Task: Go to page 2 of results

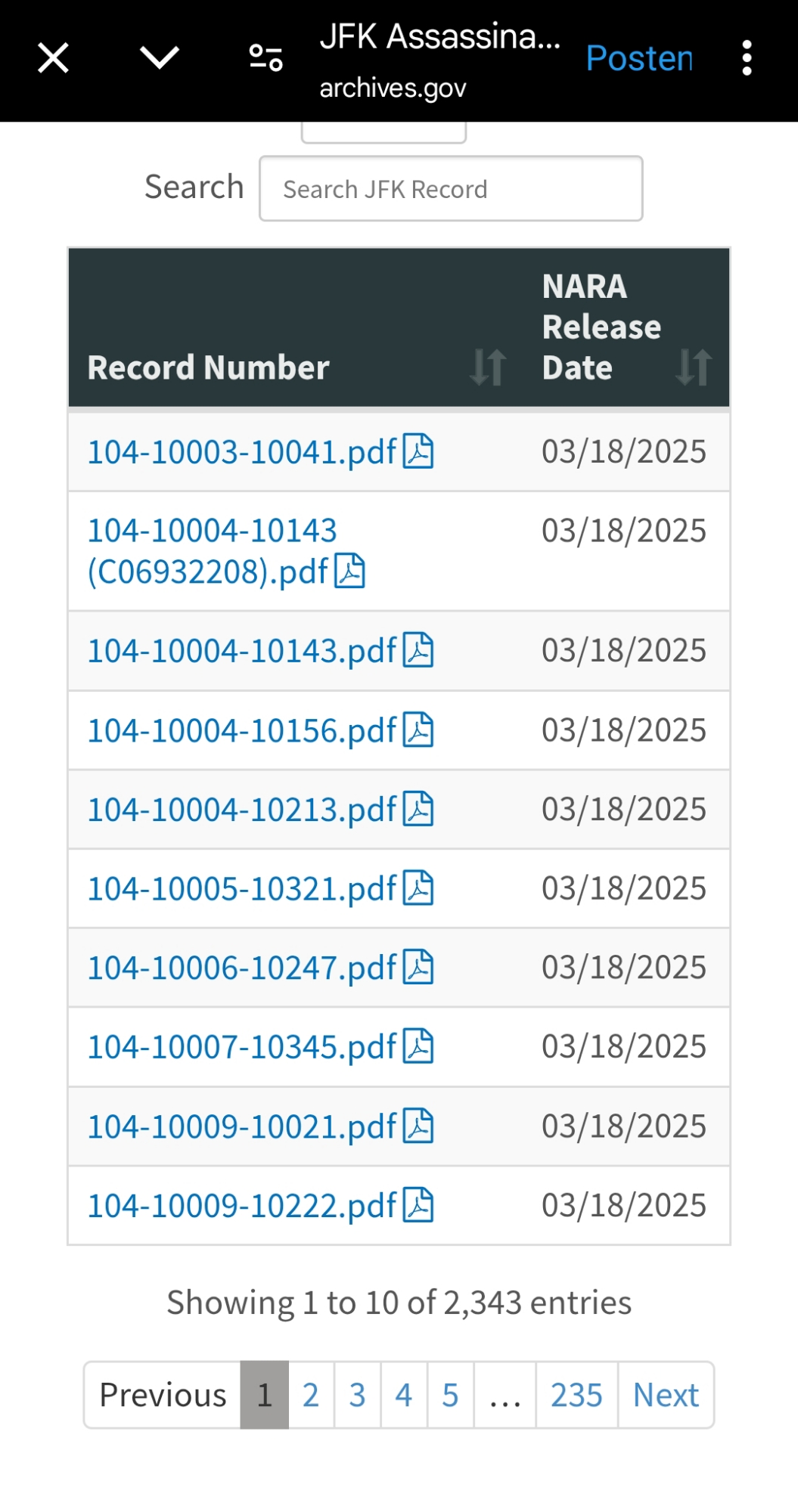Action: (x=311, y=1395)
